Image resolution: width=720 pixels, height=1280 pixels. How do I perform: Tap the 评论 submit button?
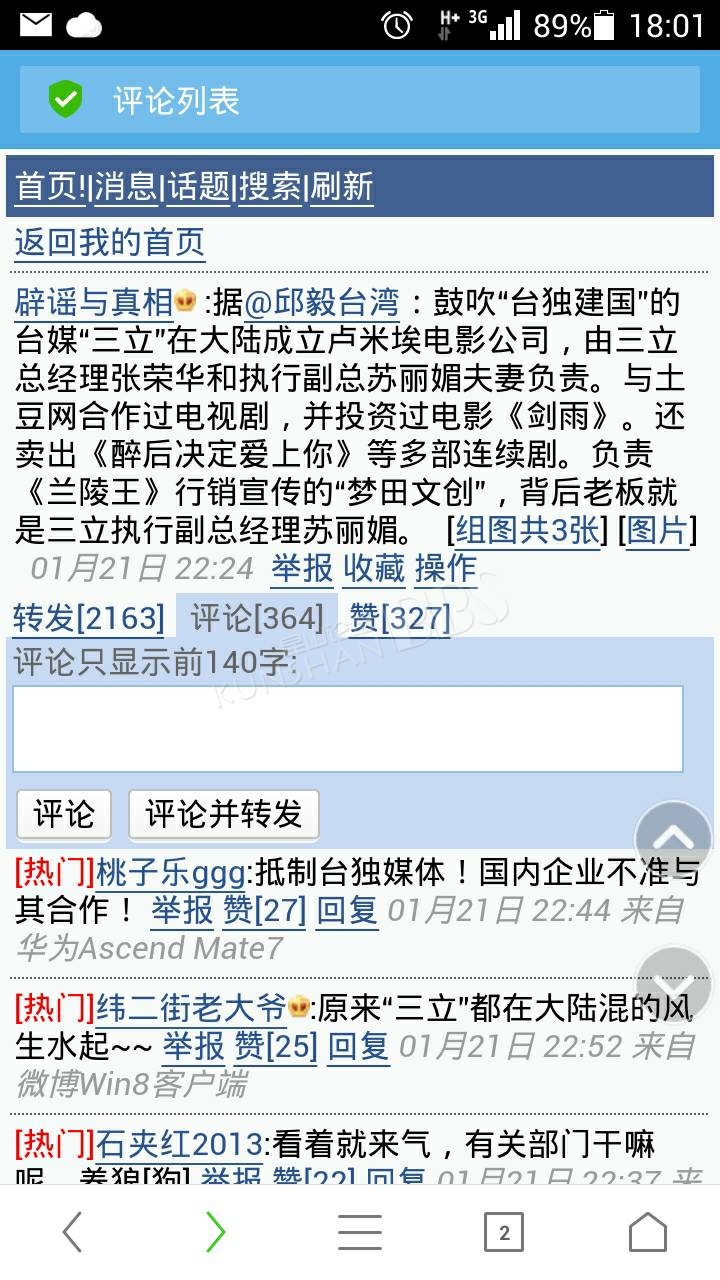coord(64,814)
